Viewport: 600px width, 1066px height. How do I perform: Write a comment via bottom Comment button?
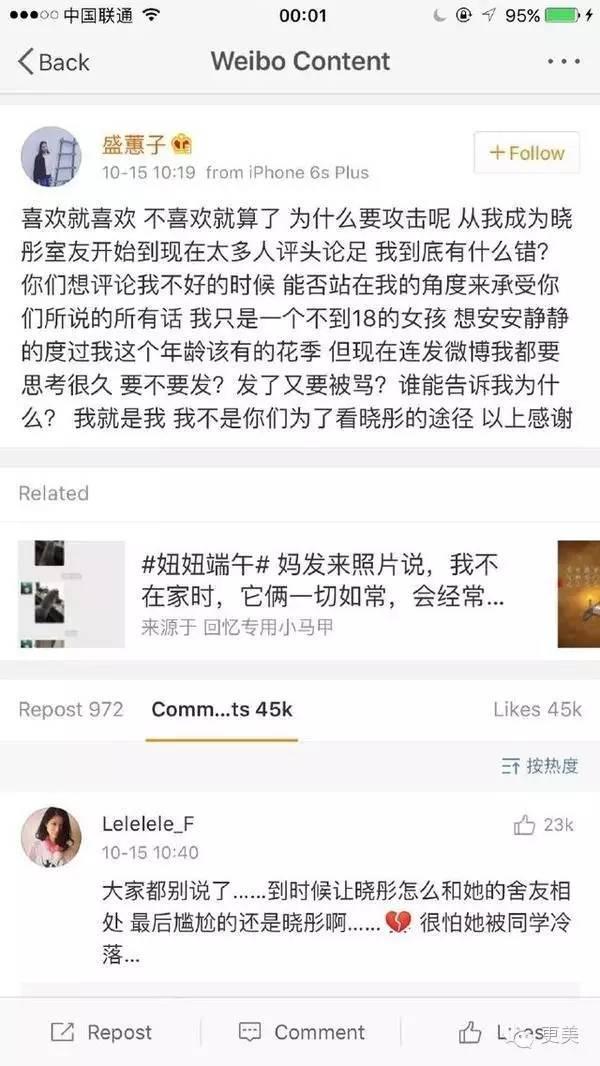tap(302, 1033)
